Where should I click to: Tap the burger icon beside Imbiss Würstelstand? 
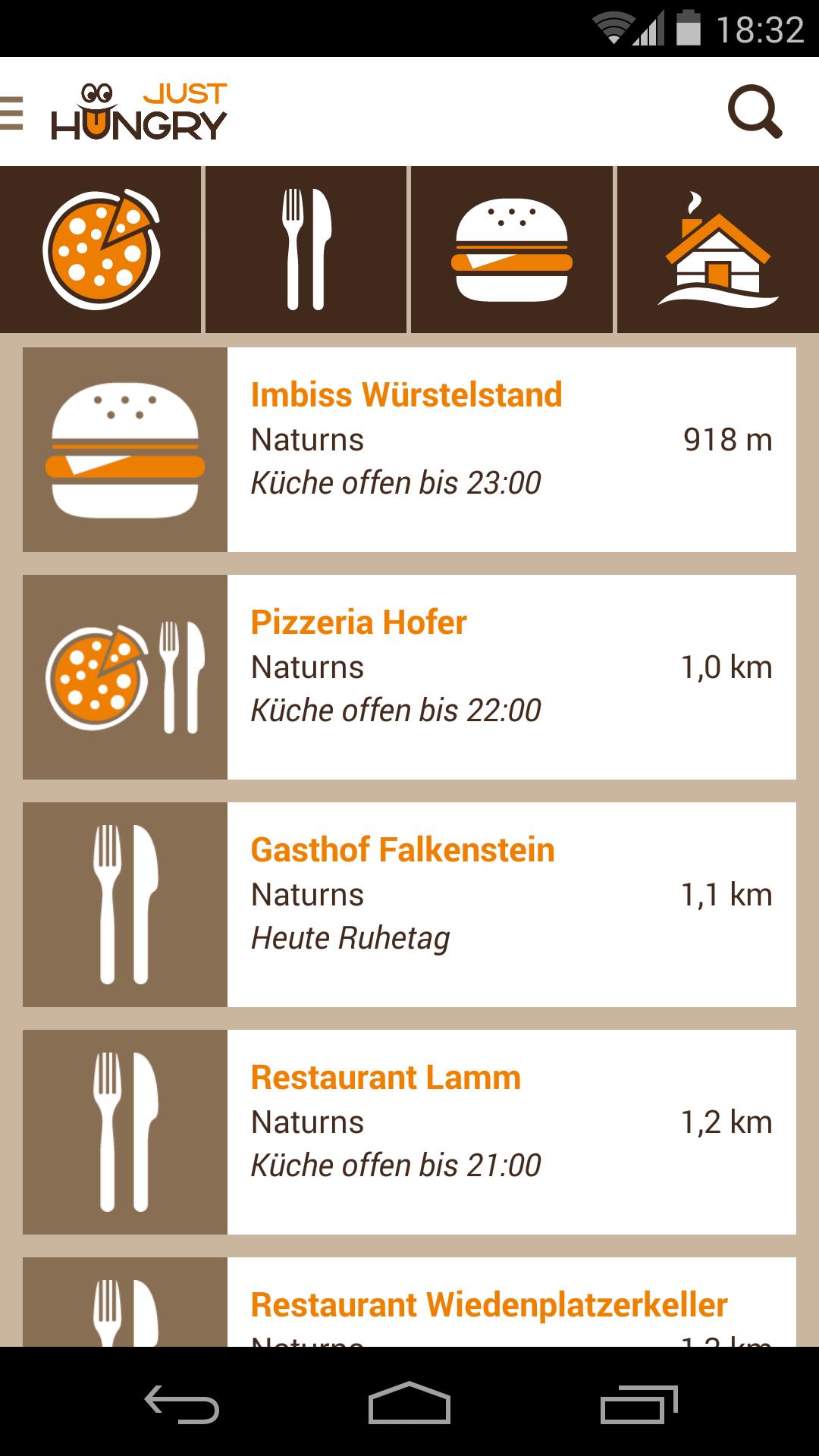pyautogui.click(x=124, y=447)
